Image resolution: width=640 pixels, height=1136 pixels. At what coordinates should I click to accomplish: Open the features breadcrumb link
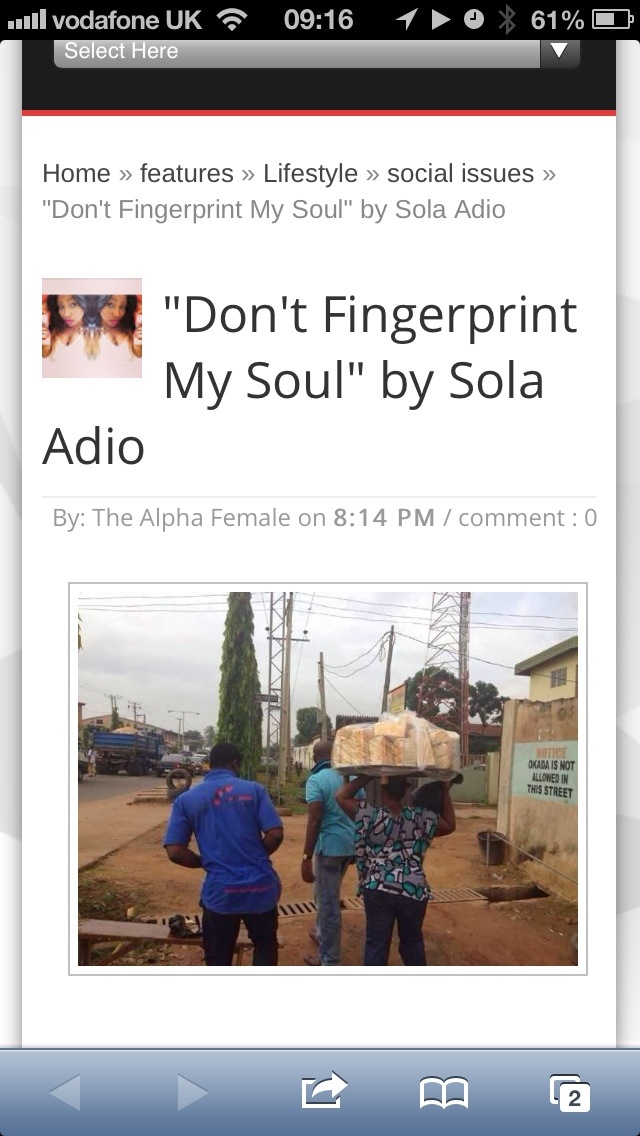pyautogui.click(x=186, y=173)
